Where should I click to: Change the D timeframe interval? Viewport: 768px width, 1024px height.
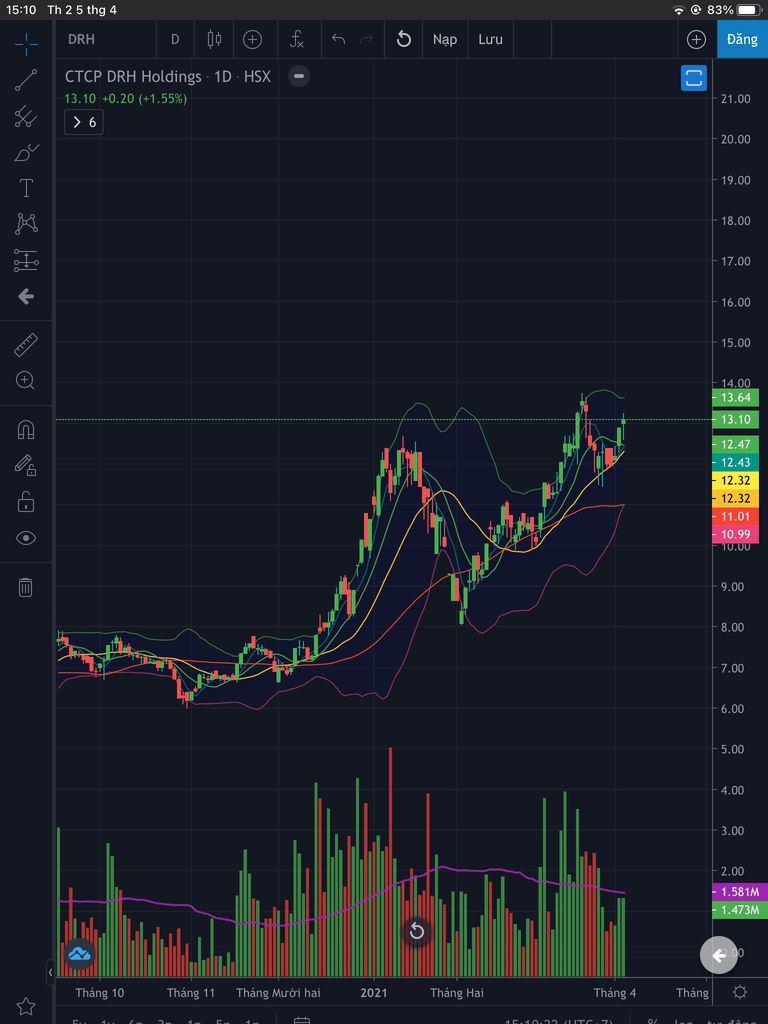click(175, 40)
